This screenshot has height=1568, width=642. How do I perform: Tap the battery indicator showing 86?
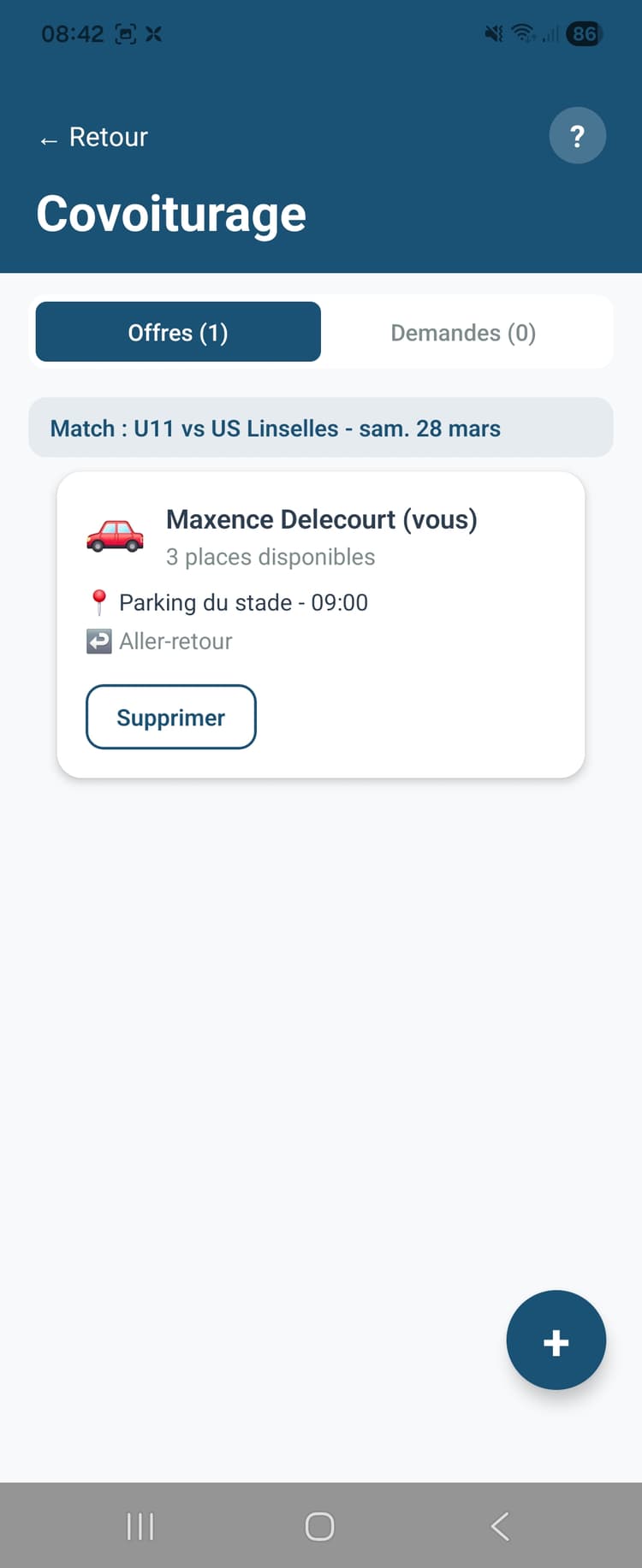pyautogui.click(x=586, y=34)
